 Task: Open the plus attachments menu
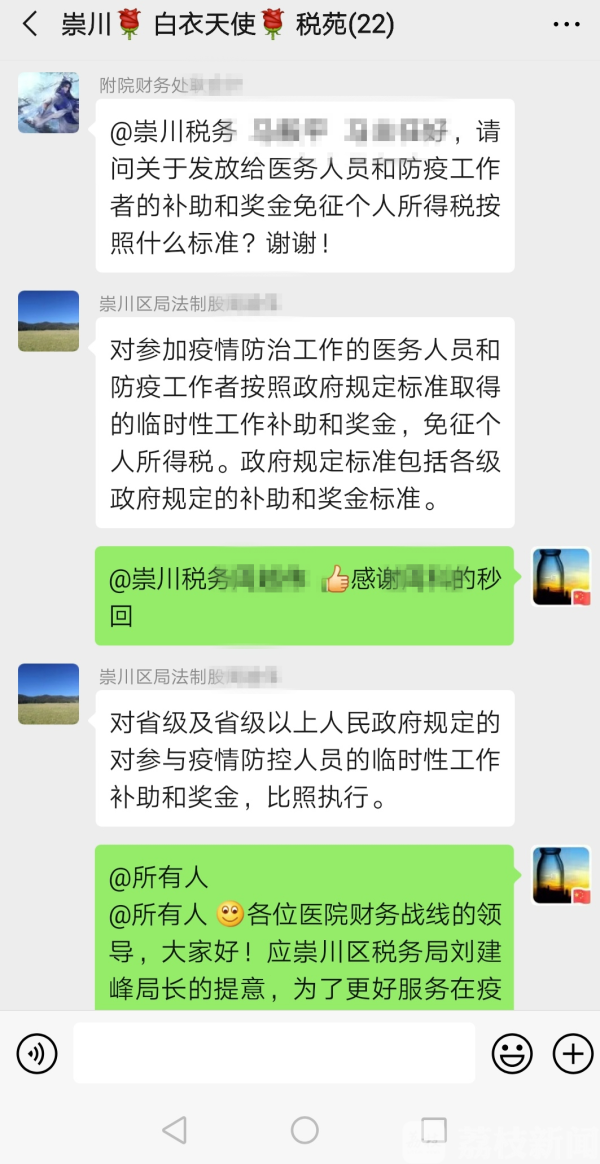[573, 1053]
